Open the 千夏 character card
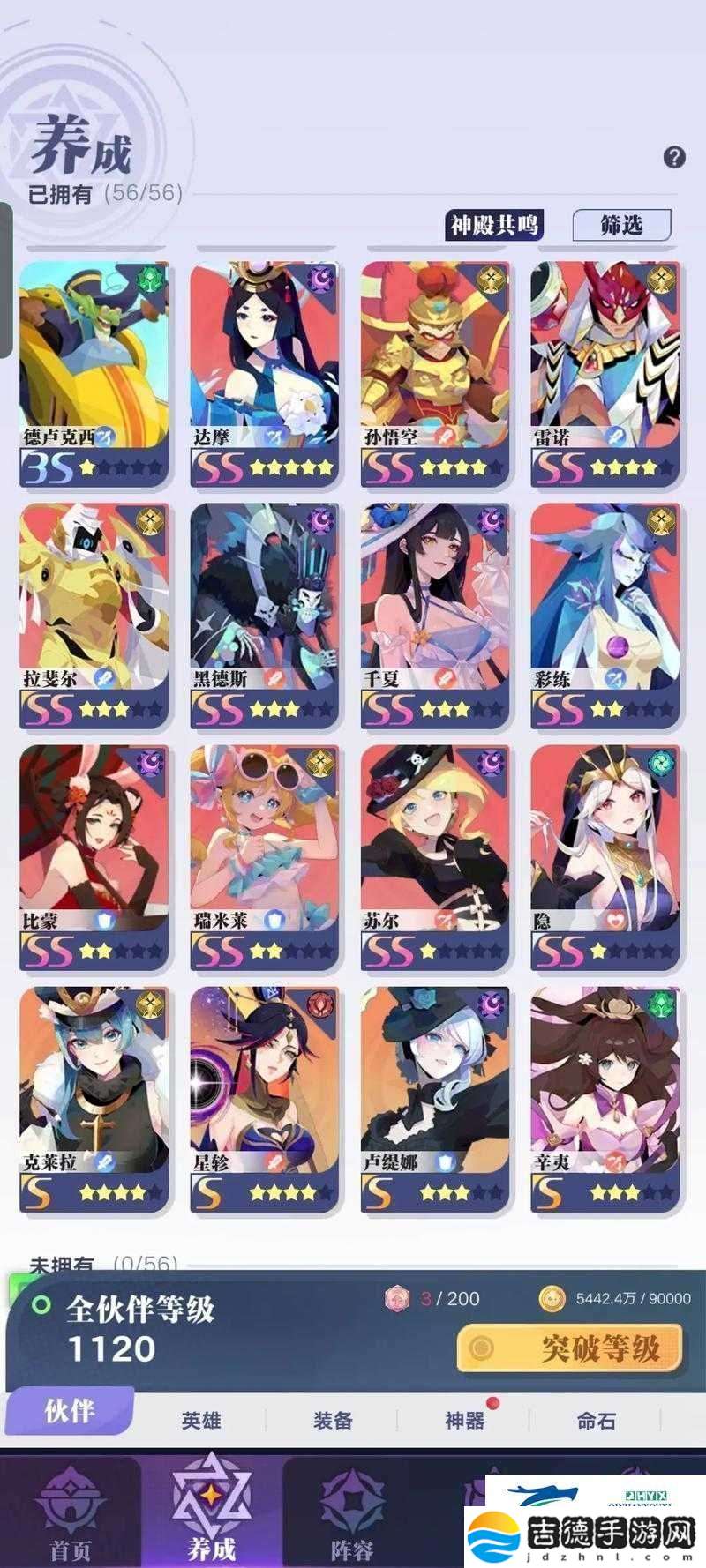 click(434, 613)
